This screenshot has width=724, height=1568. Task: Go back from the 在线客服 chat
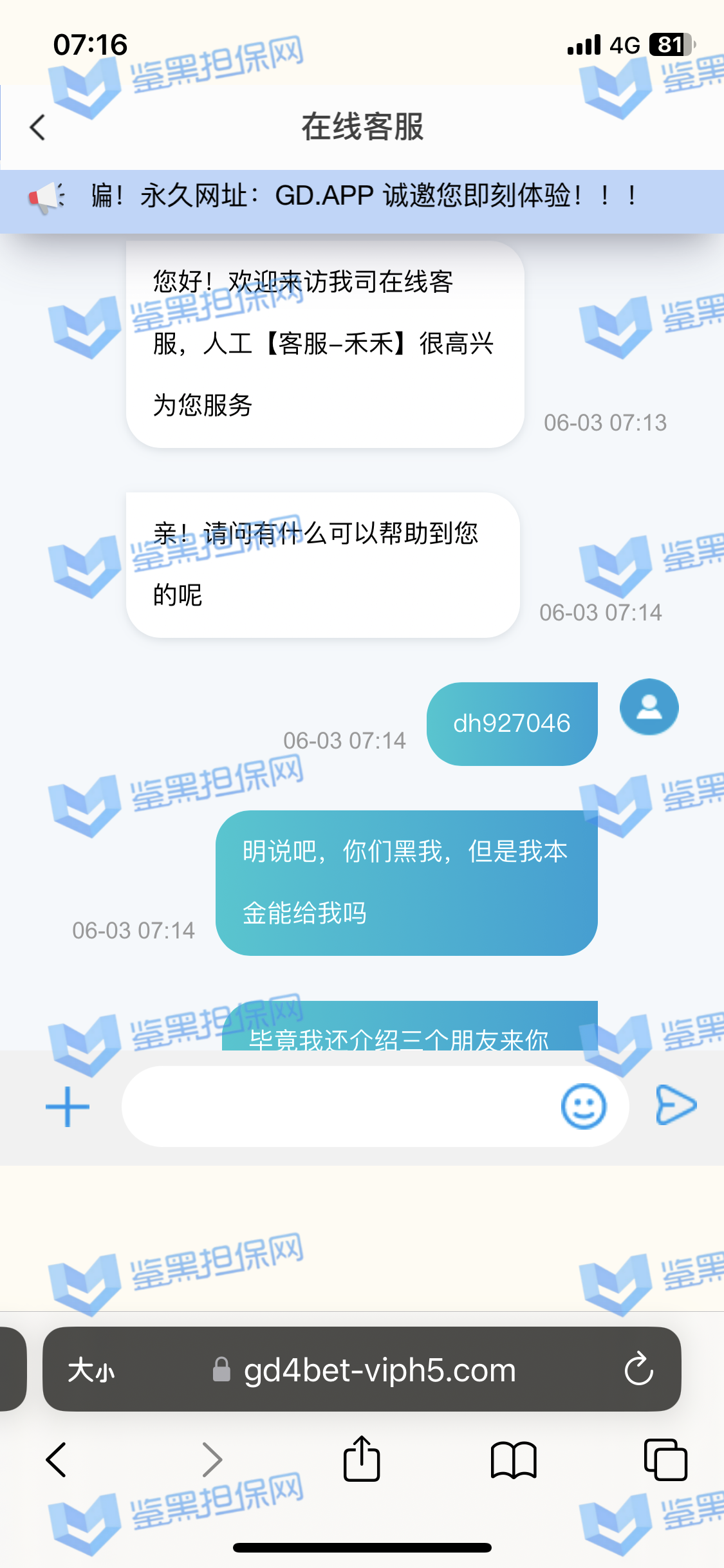(x=38, y=127)
